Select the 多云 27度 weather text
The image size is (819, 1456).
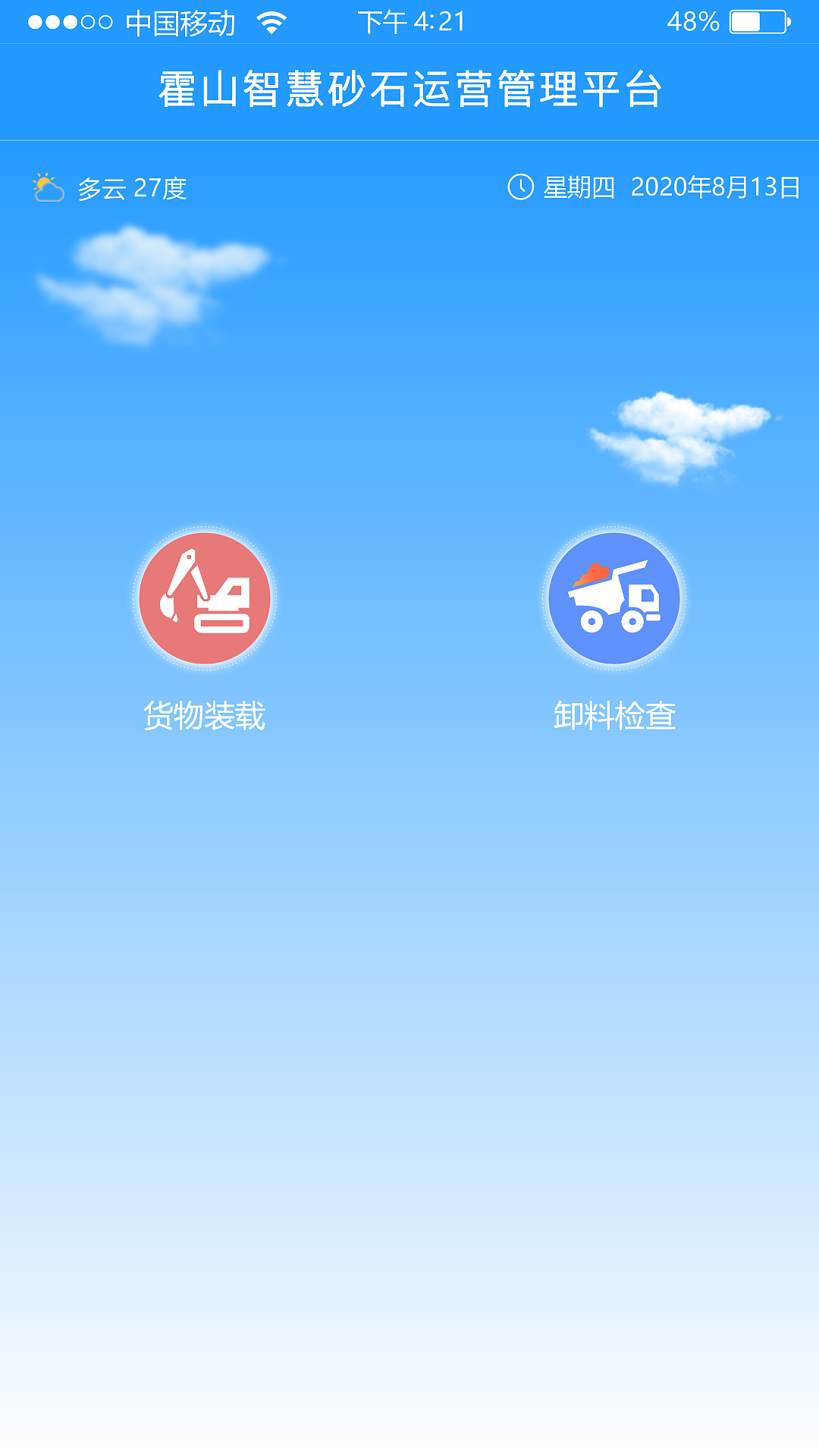133,187
